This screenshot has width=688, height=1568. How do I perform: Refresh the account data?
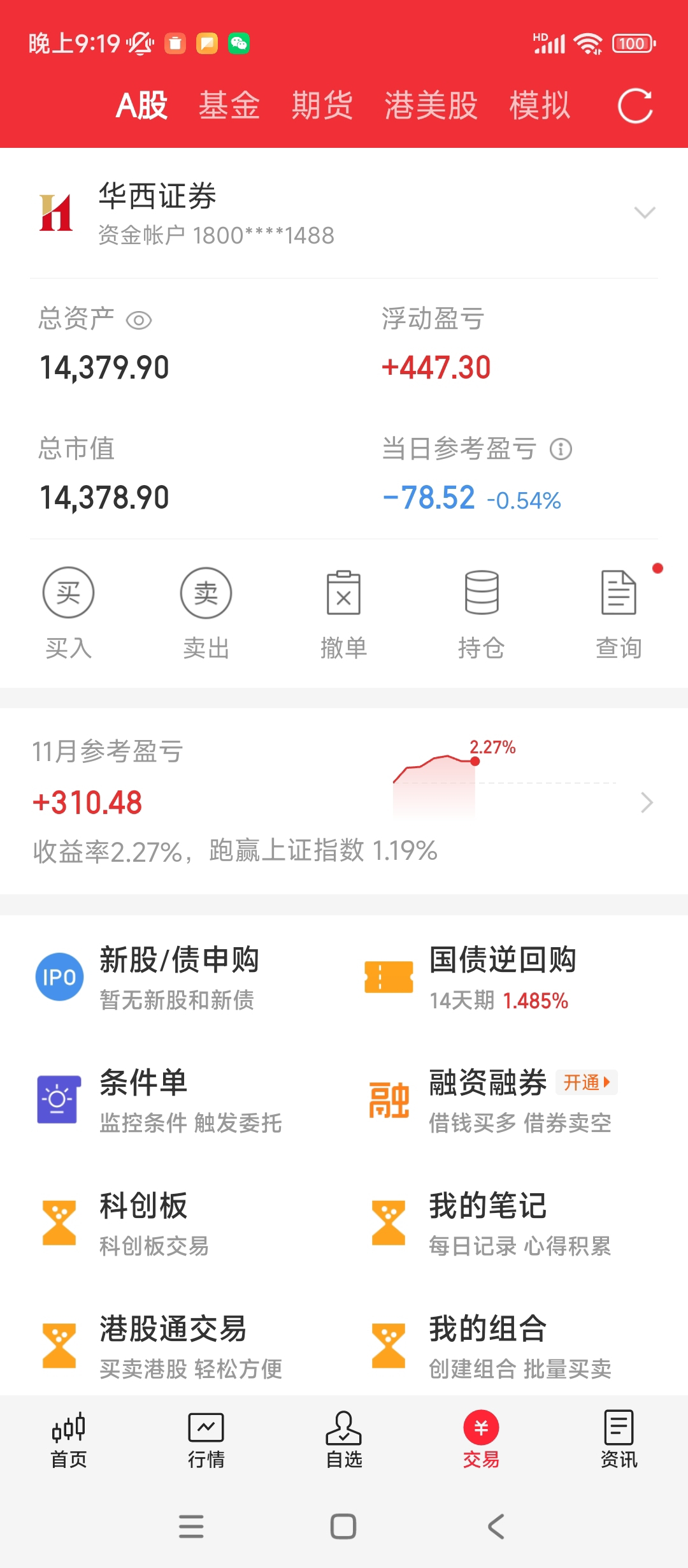click(x=635, y=106)
